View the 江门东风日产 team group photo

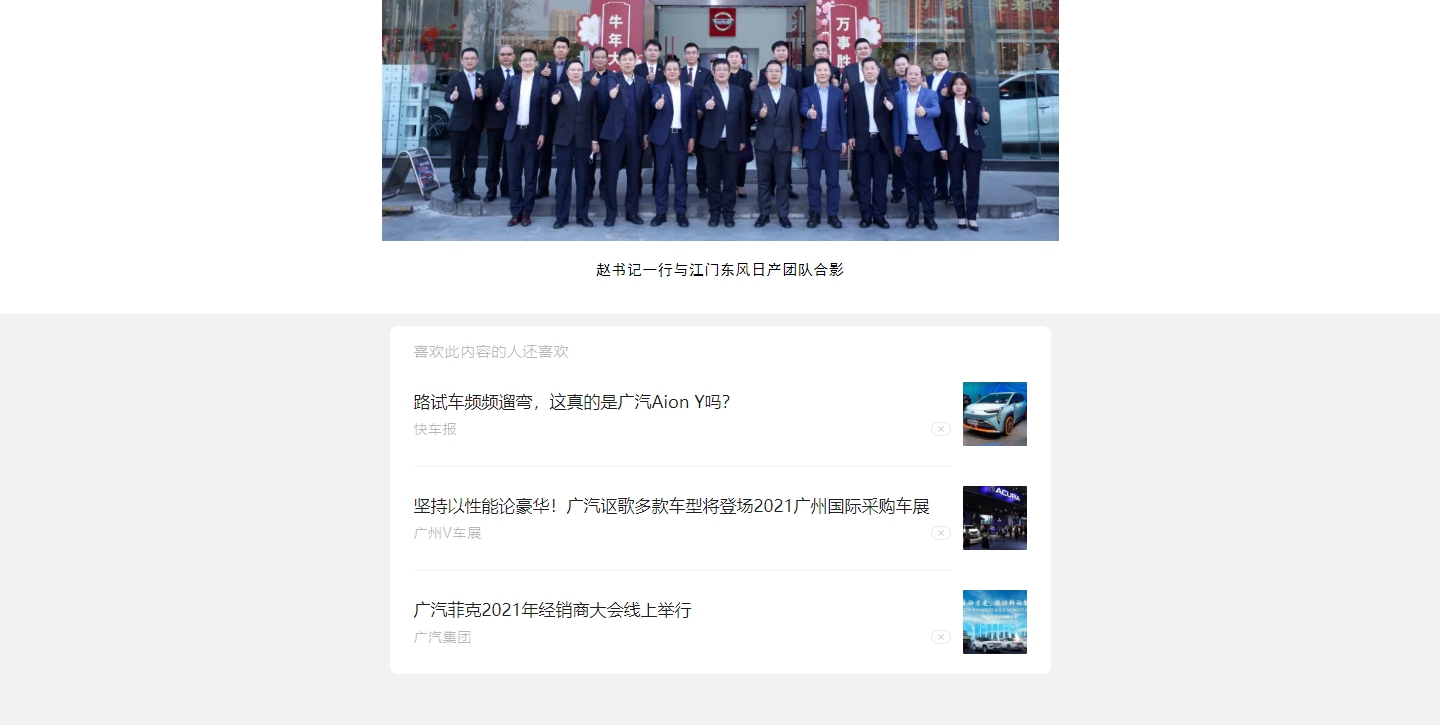point(720,120)
